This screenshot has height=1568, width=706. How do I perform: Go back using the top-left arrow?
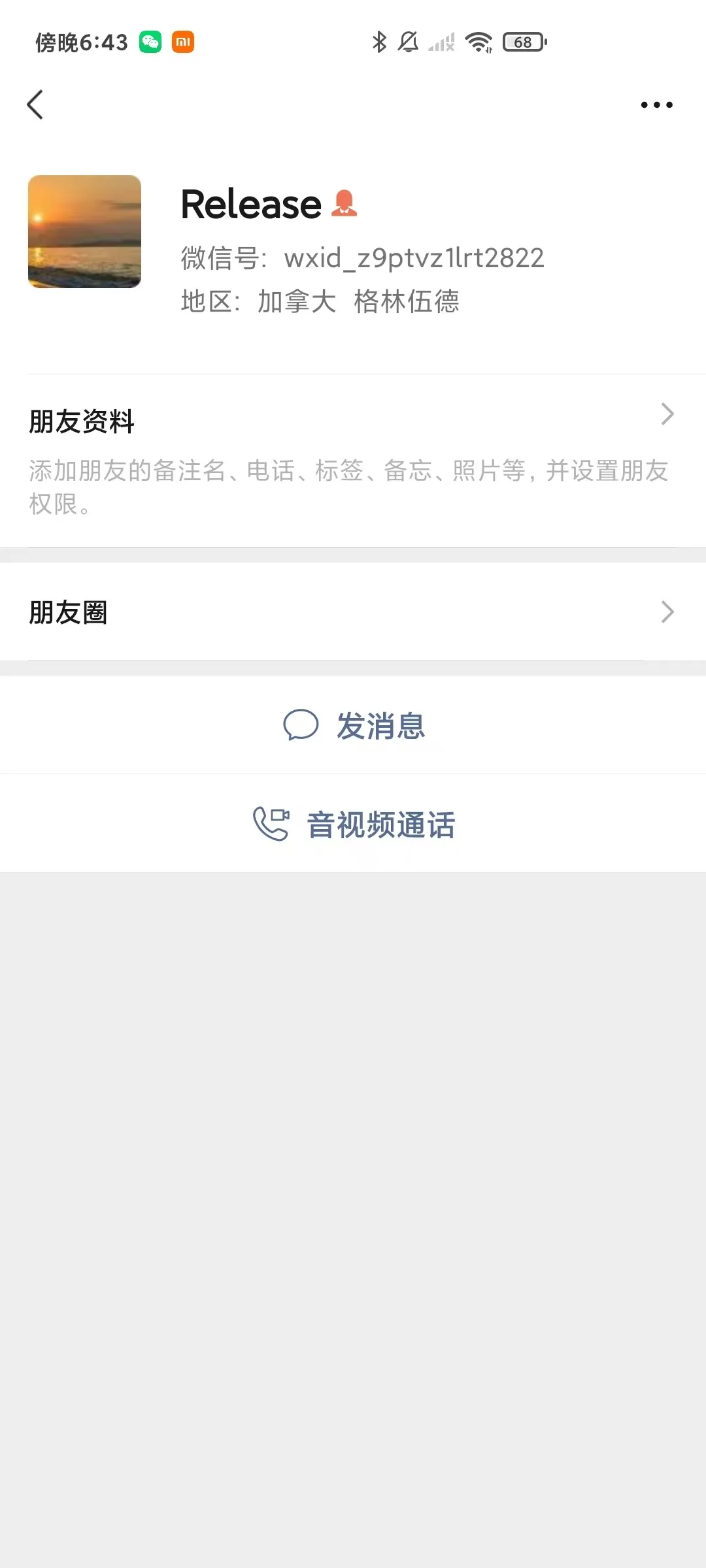click(35, 105)
